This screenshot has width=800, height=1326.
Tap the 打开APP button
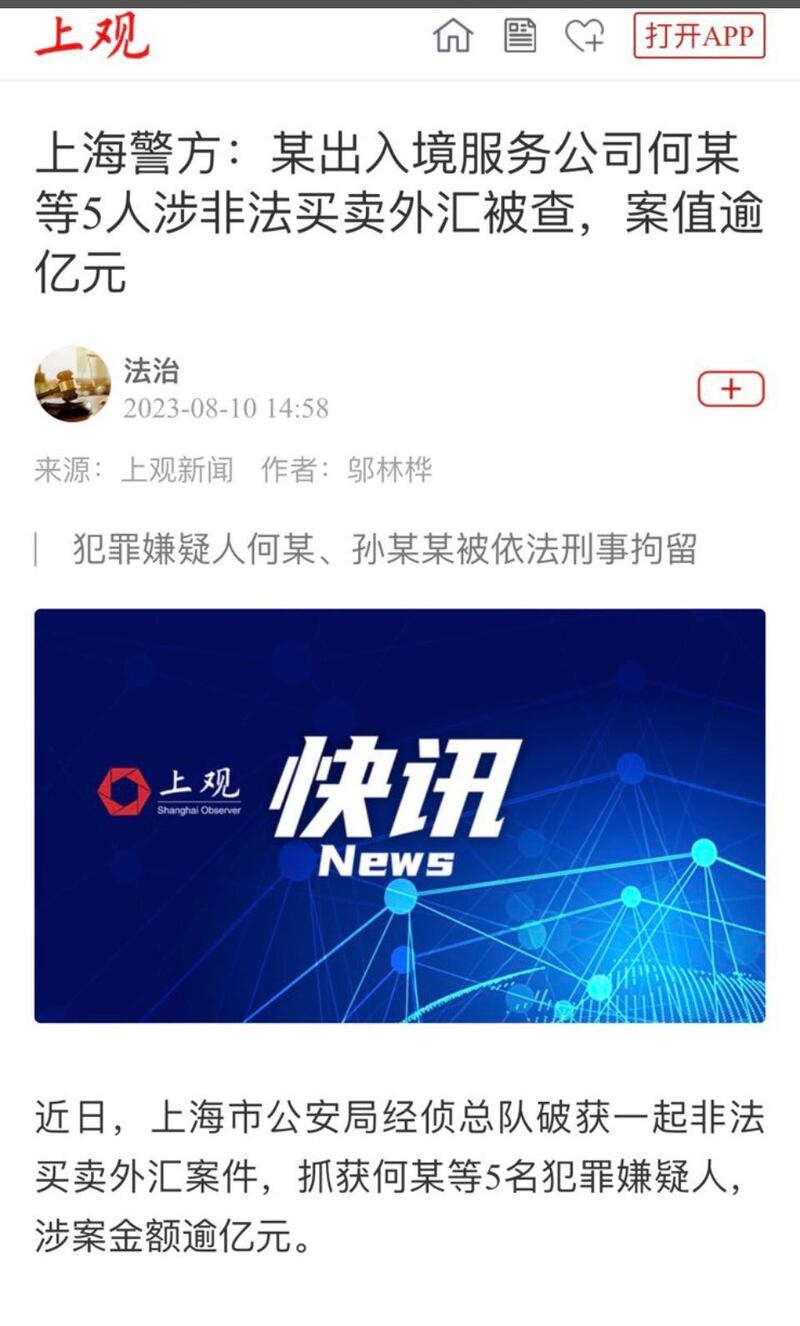coord(699,37)
